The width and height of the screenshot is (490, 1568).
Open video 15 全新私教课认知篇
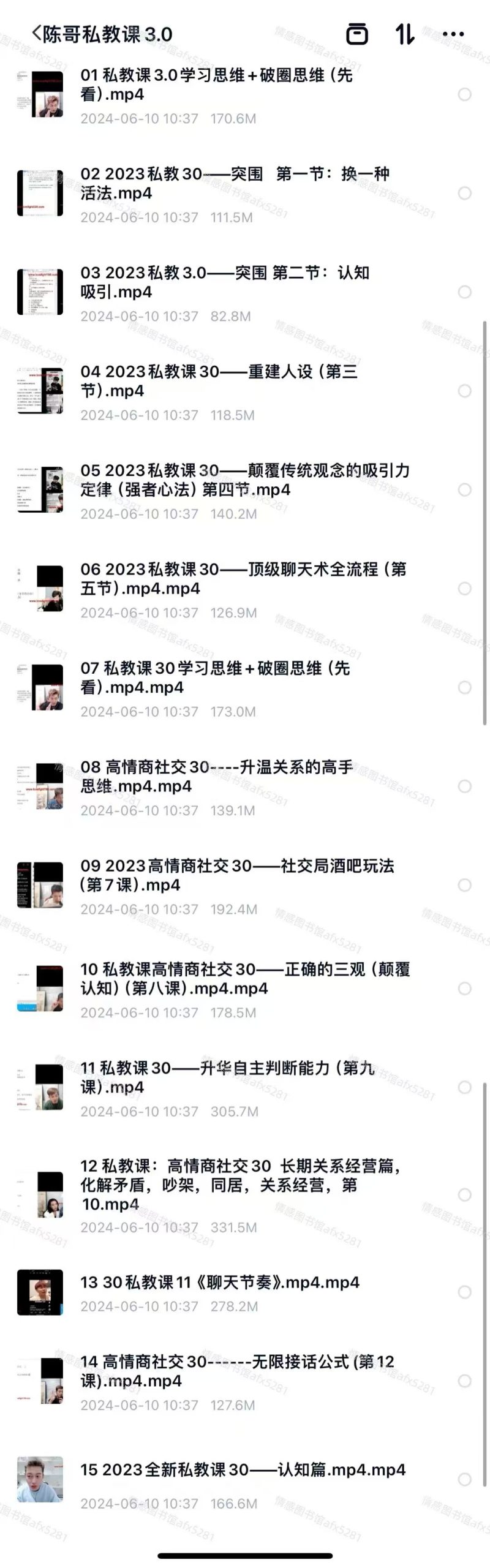pos(243,1469)
